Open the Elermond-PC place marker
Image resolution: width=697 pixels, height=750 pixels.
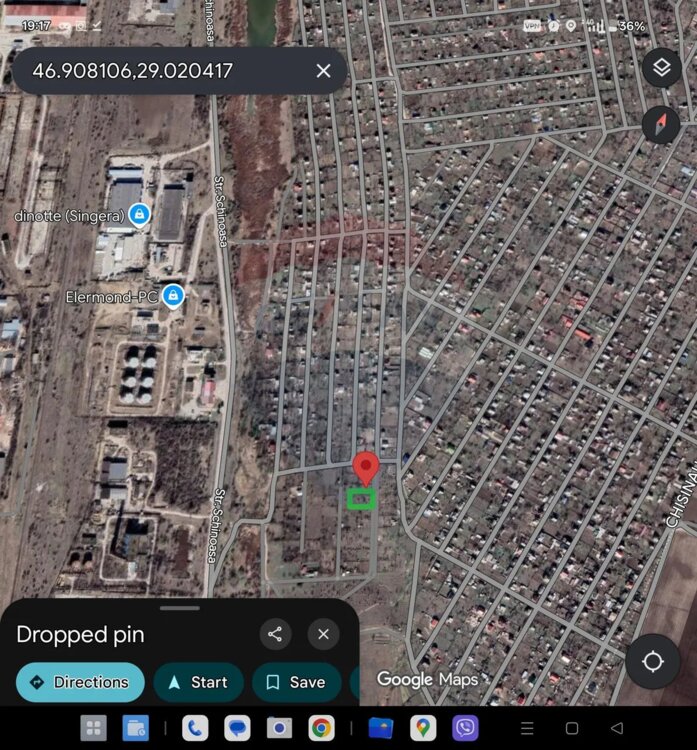coord(174,296)
